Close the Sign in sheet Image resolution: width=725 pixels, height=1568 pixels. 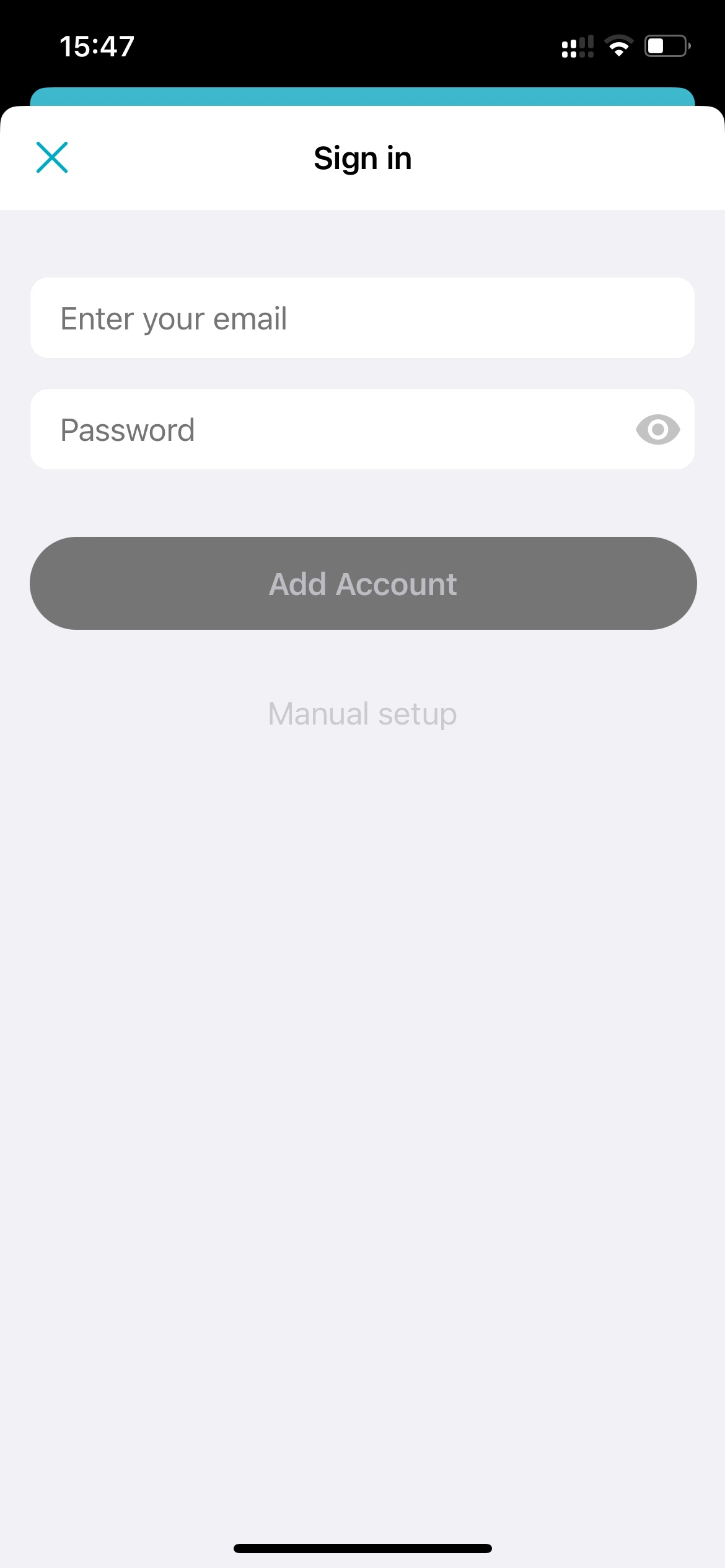pos(52,157)
